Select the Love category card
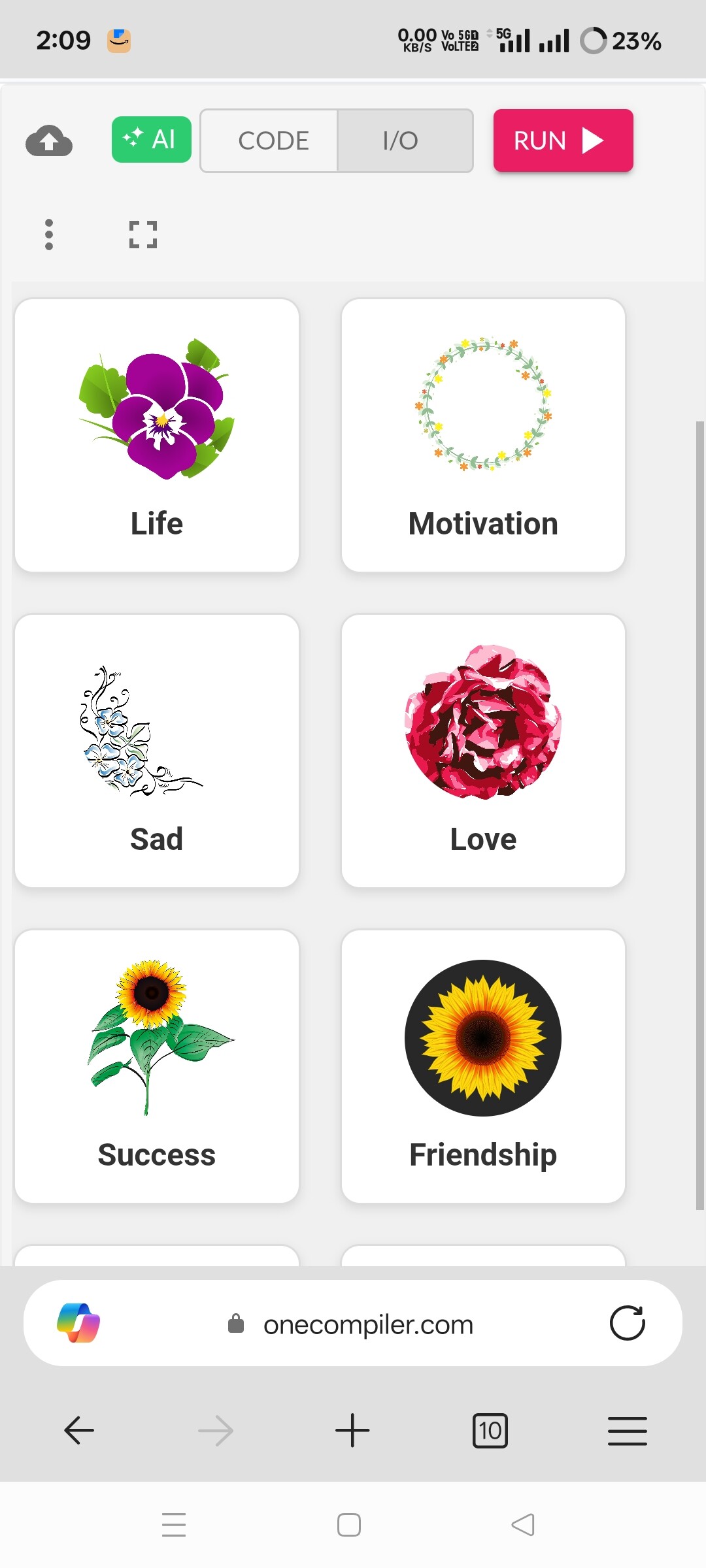The height and width of the screenshot is (1568, 706). [x=483, y=751]
